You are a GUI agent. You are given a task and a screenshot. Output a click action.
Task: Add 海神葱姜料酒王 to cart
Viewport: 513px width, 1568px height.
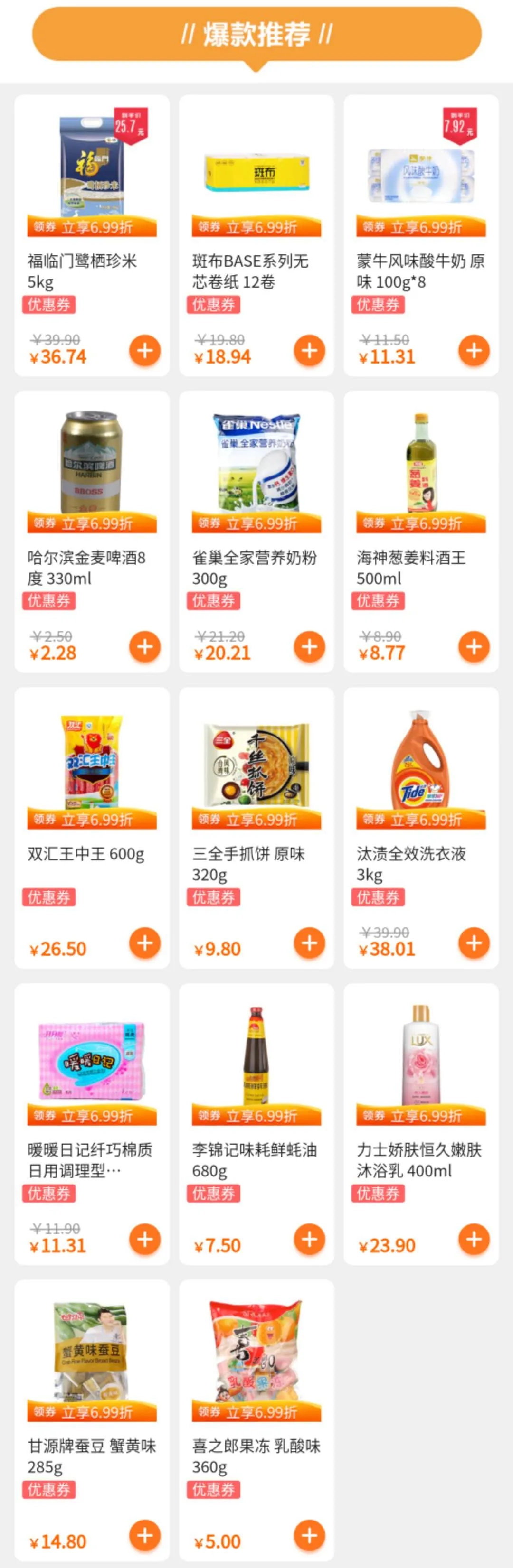point(474,646)
